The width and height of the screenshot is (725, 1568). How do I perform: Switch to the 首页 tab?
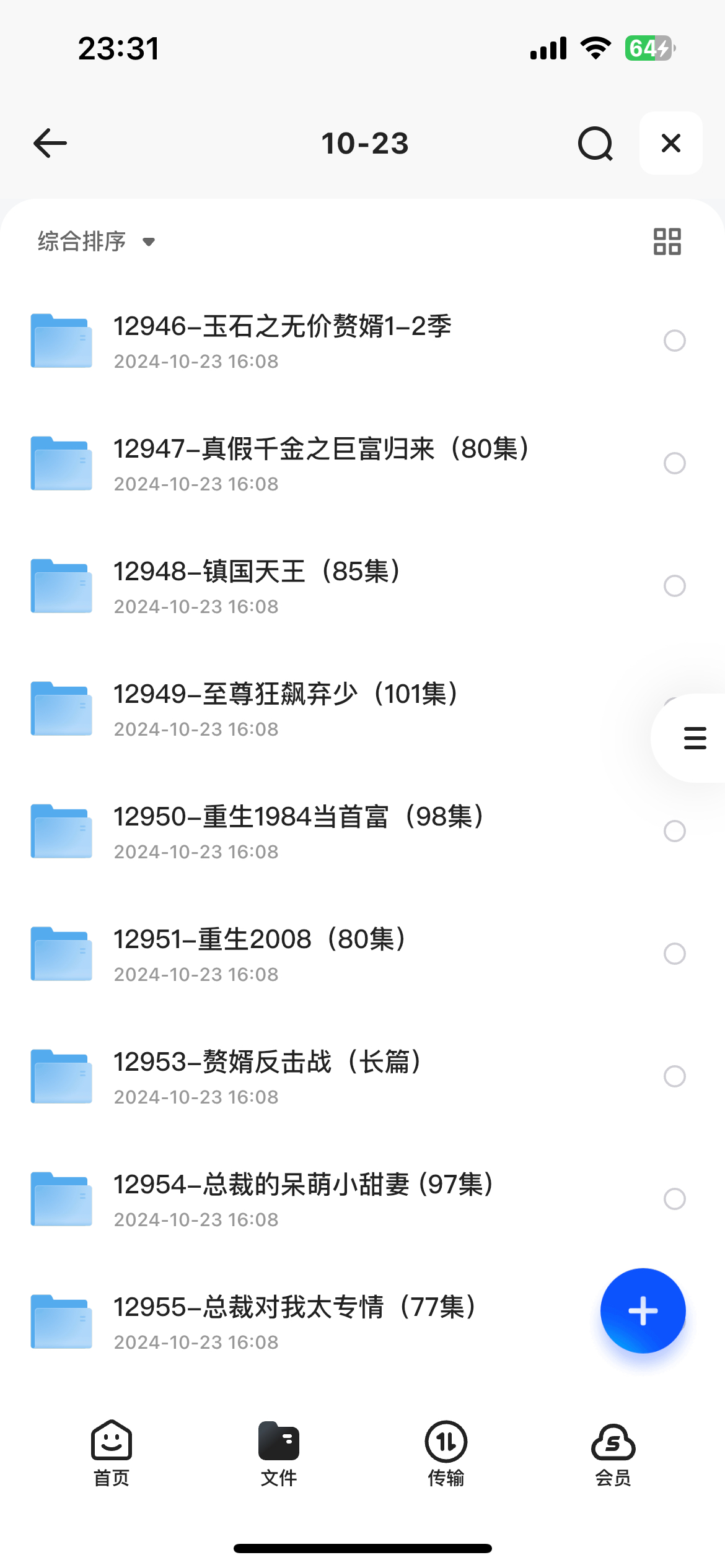[x=112, y=1453]
